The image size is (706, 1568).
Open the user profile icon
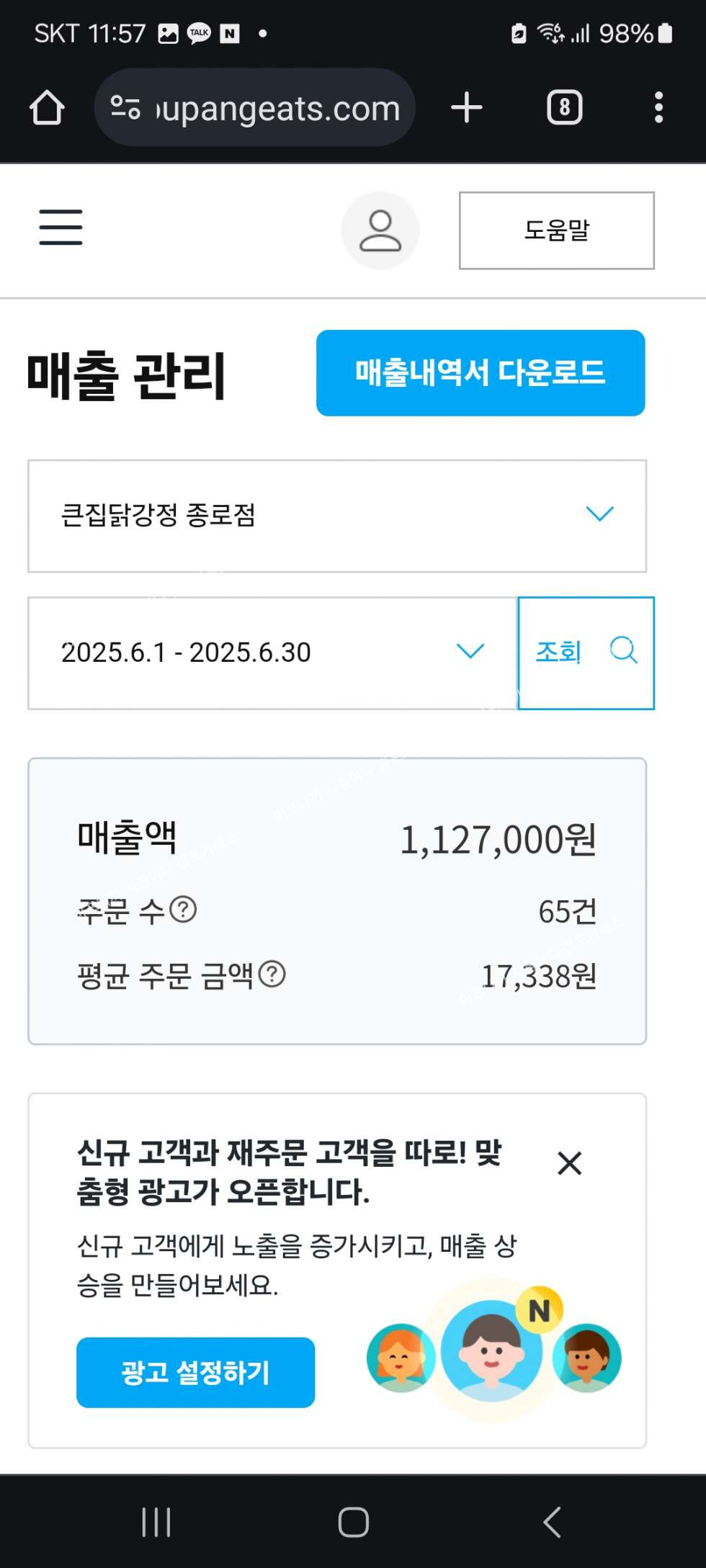coord(380,230)
